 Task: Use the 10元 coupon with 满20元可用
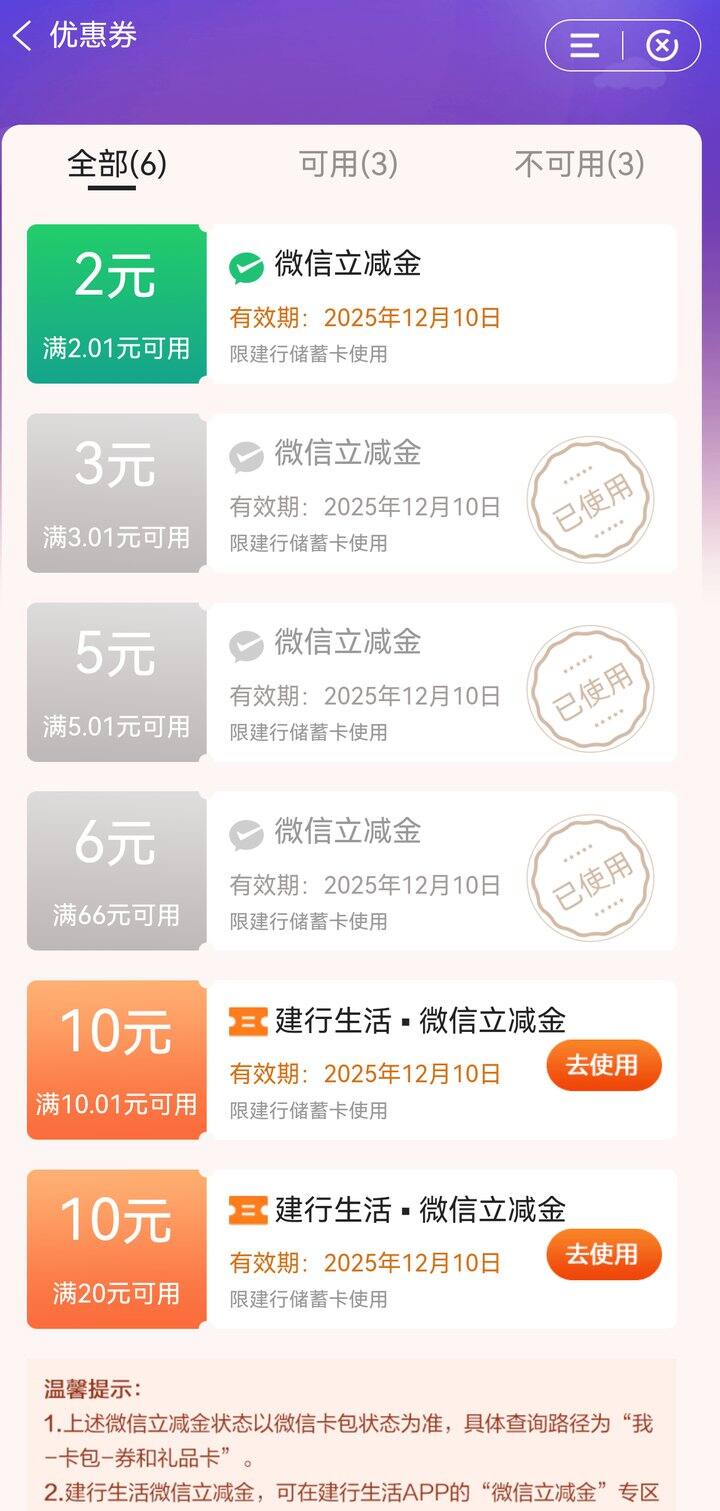(x=603, y=1254)
